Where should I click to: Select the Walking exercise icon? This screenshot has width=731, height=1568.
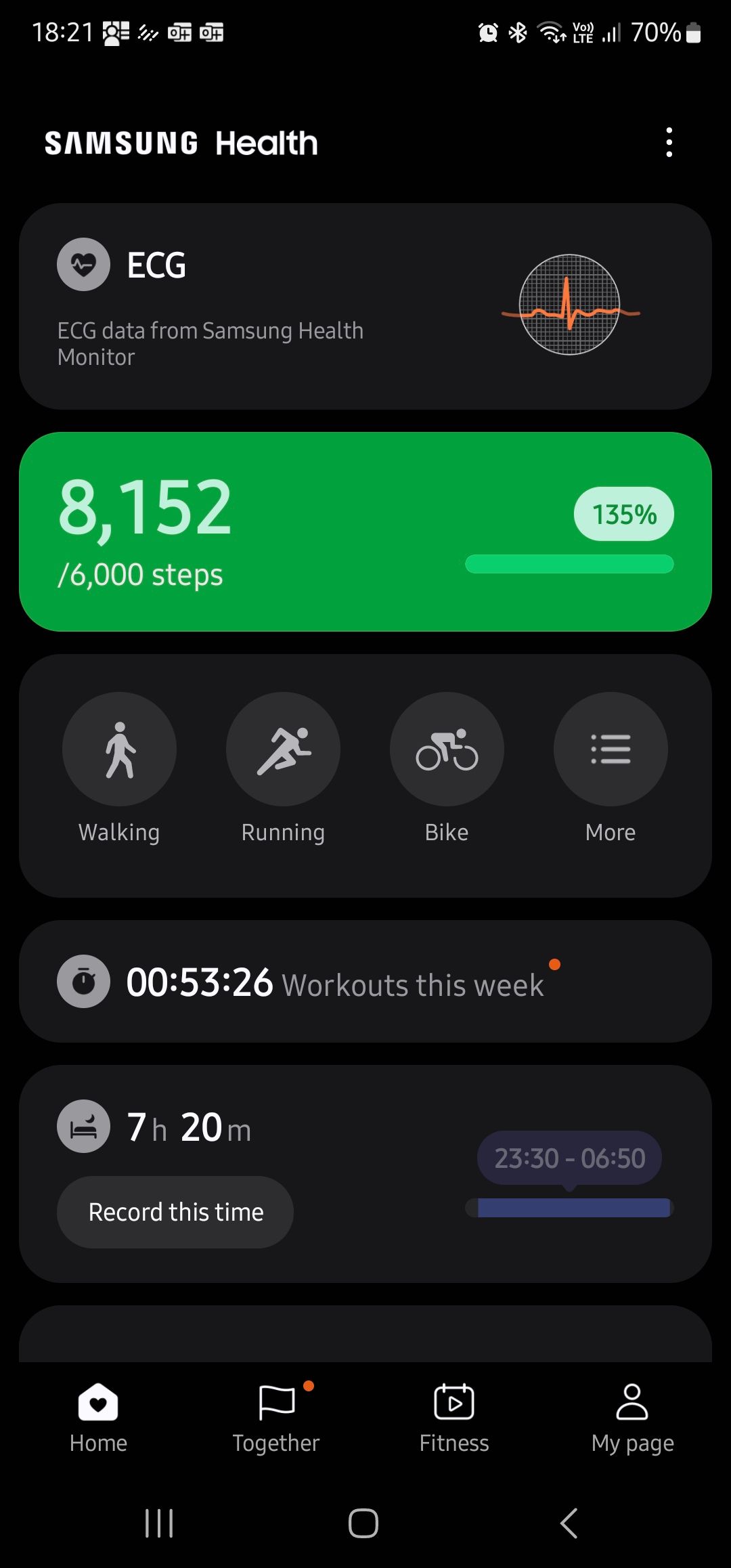pyautogui.click(x=119, y=748)
